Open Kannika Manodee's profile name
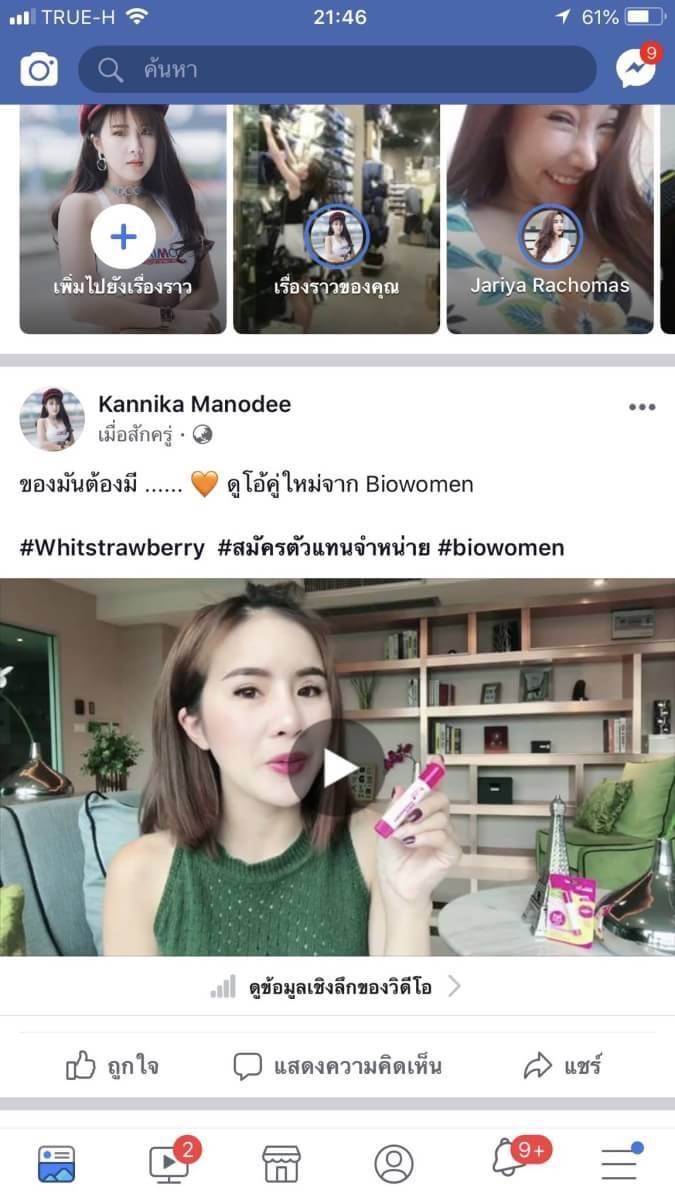The width and height of the screenshot is (675, 1200). (x=195, y=404)
